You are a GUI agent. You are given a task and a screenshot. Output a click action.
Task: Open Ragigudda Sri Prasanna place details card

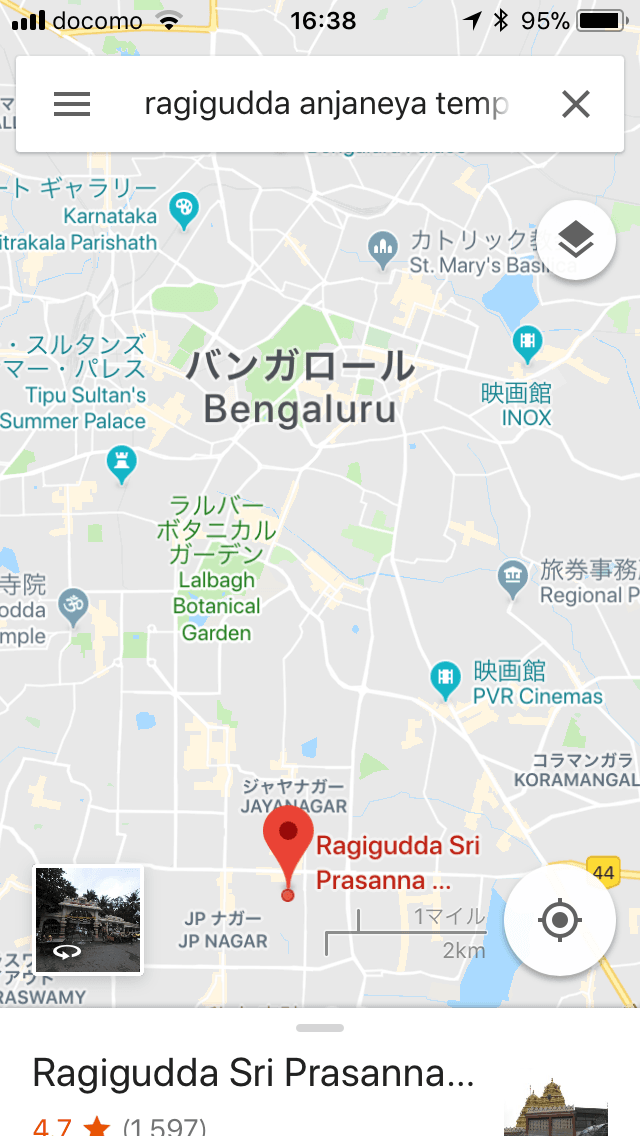click(252, 1074)
